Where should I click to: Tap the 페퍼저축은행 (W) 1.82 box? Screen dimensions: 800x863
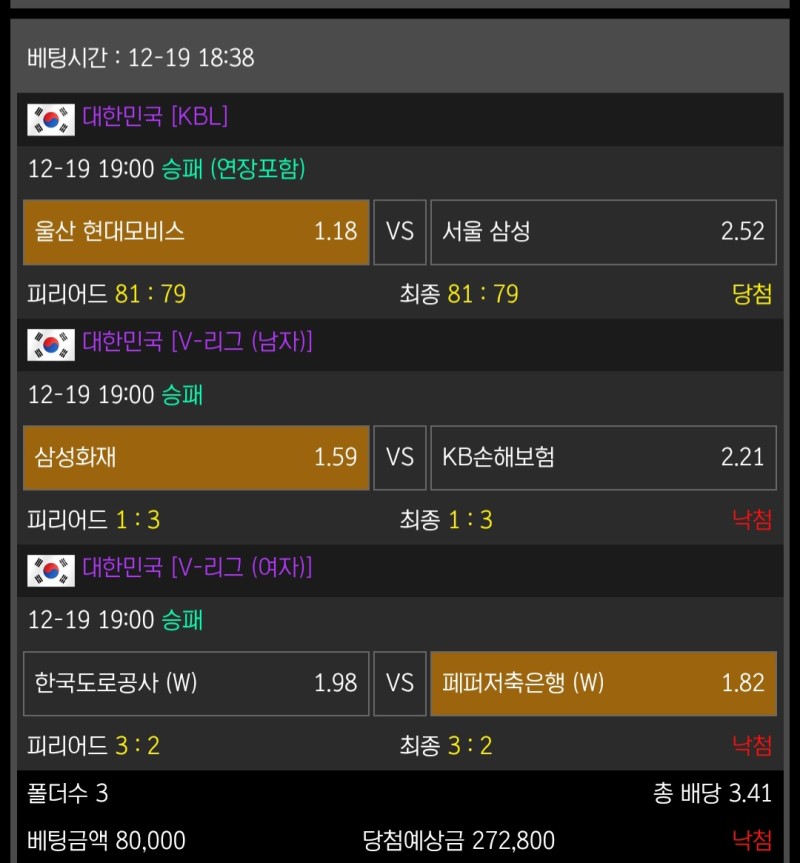click(x=603, y=684)
